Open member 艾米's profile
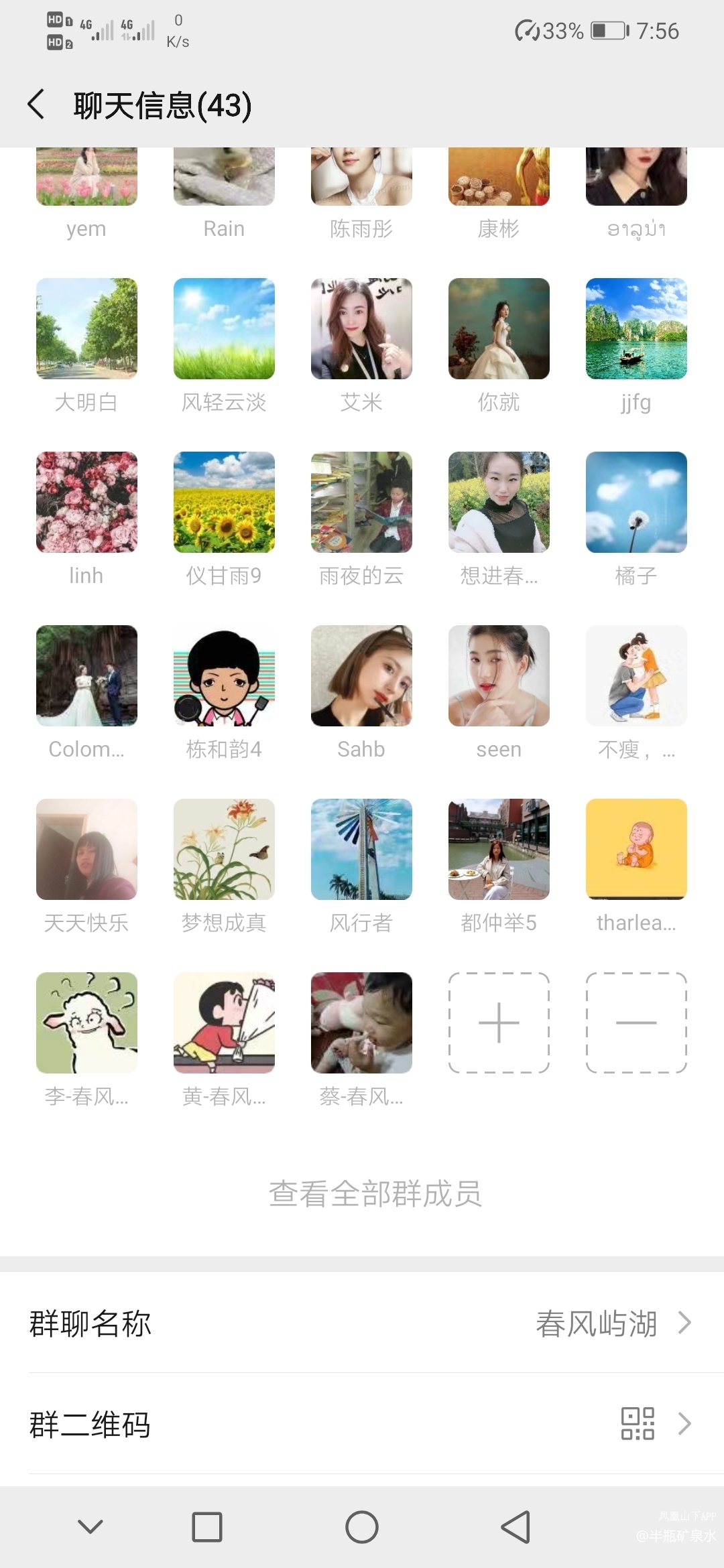This screenshot has width=724, height=1568. 361,328
